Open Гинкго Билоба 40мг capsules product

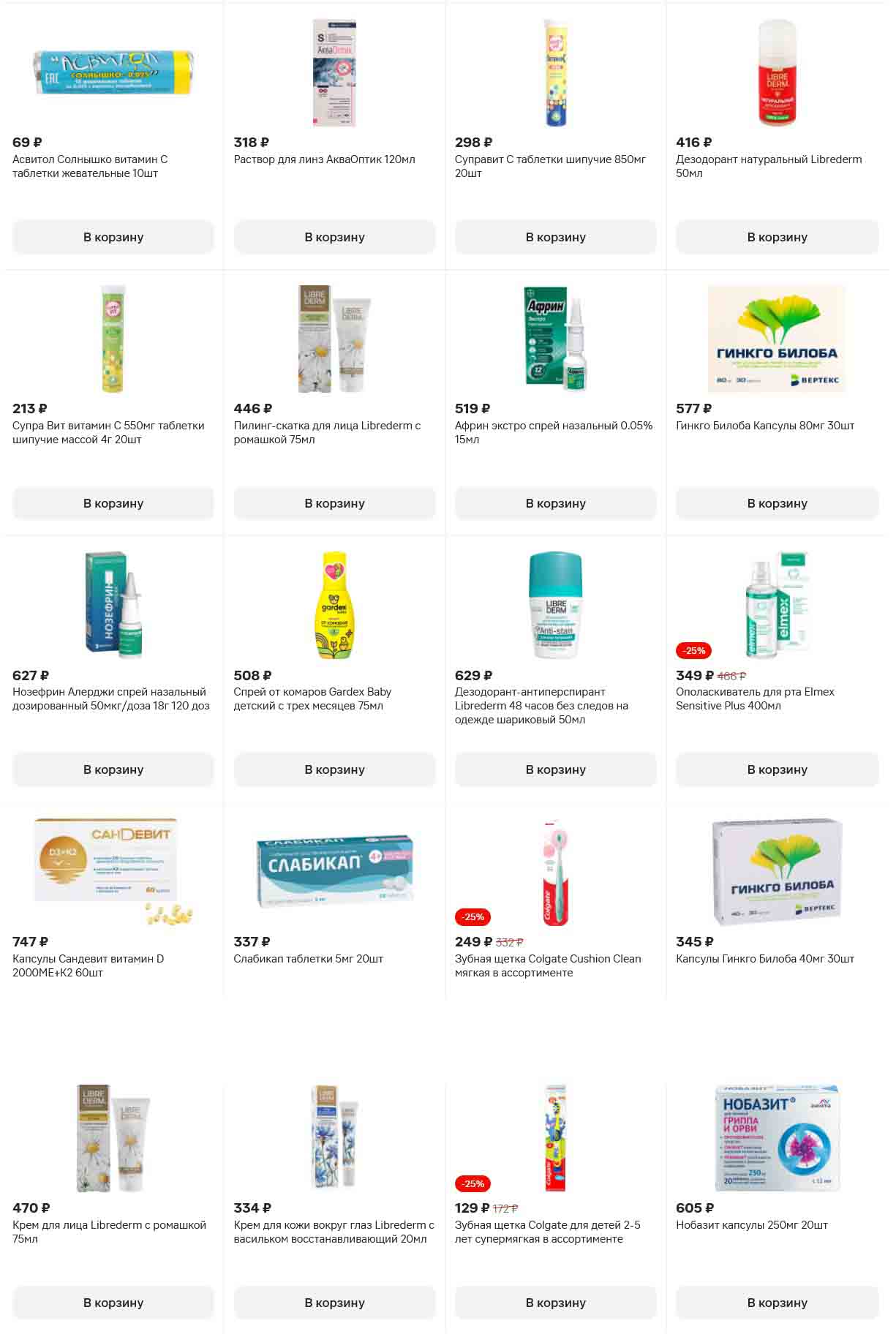[x=764, y=959]
